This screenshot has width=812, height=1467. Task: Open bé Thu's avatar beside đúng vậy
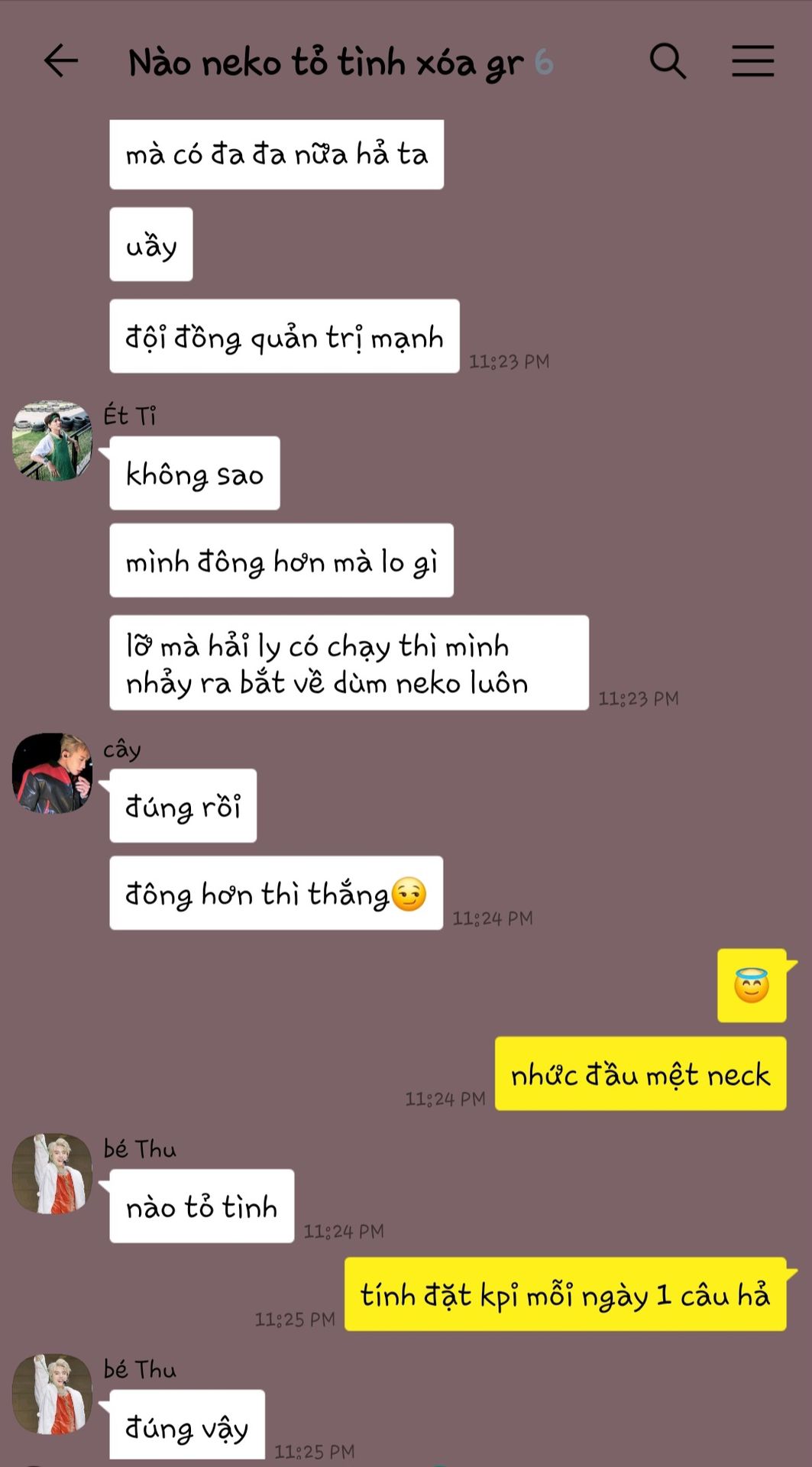tap(52, 1394)
